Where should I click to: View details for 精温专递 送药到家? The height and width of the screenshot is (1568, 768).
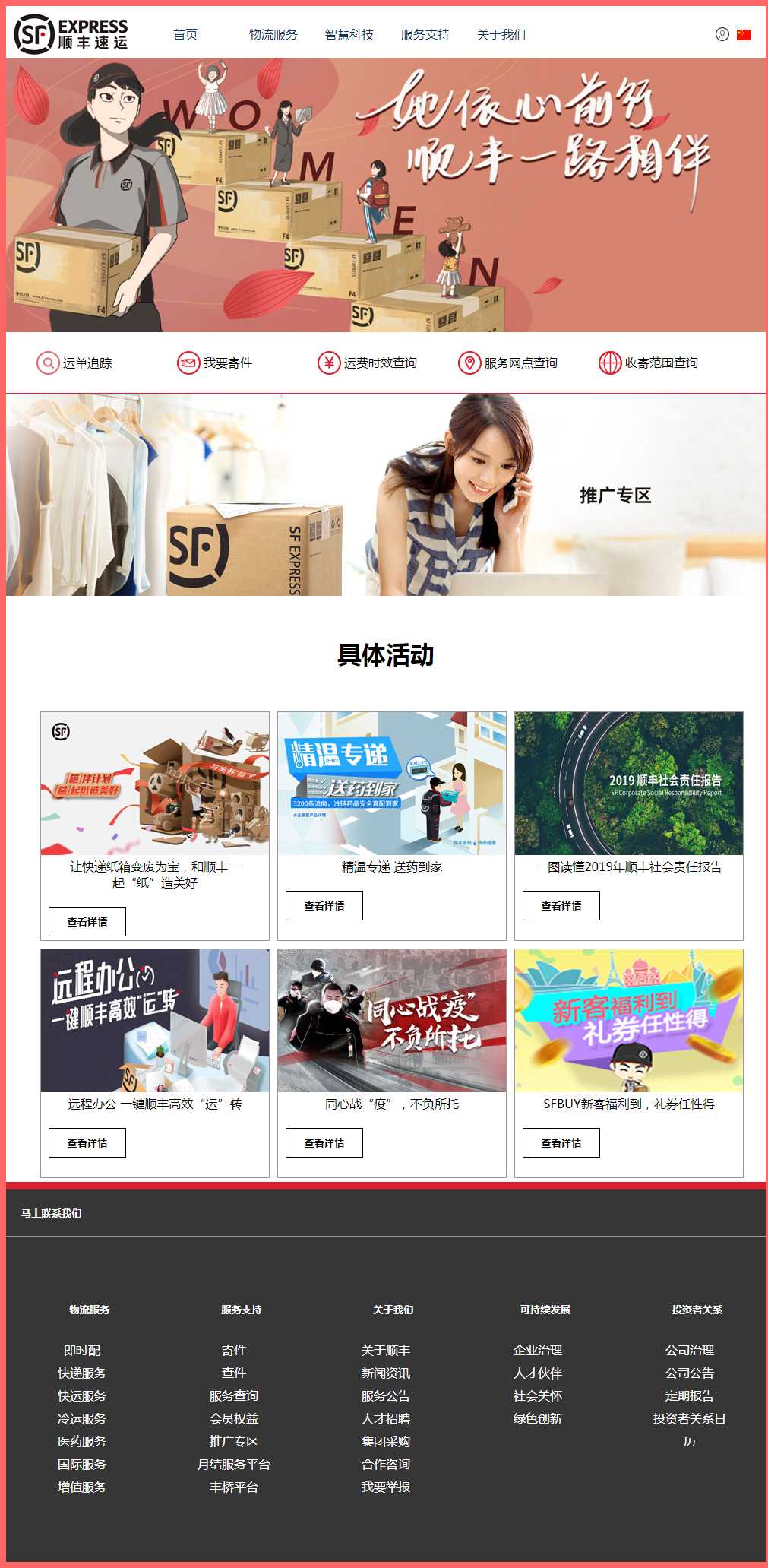[324, 905]
